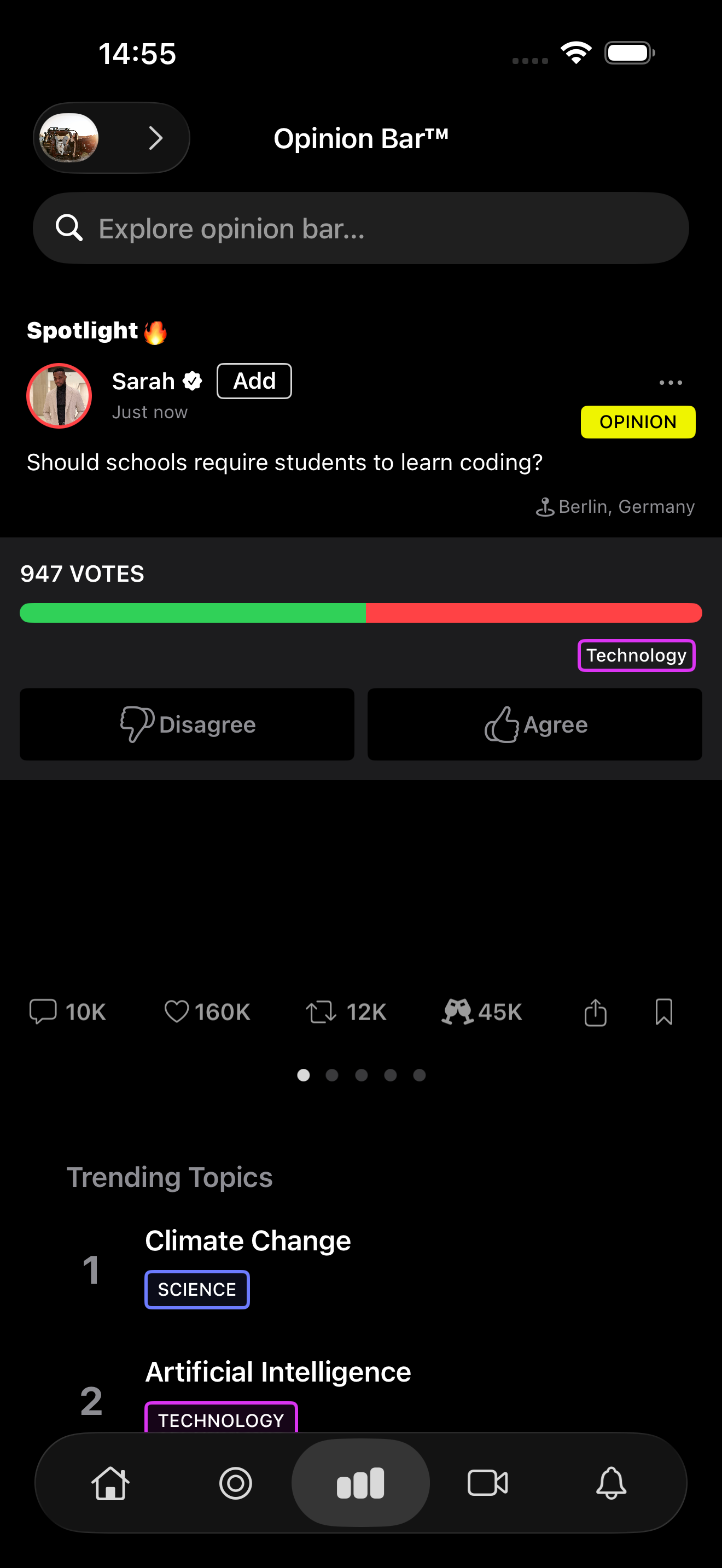Image resolution: width=722 pixels, height=1568 pixels.
Task: Like the post with 160K hearts
Action: (x=207, y=1013)
